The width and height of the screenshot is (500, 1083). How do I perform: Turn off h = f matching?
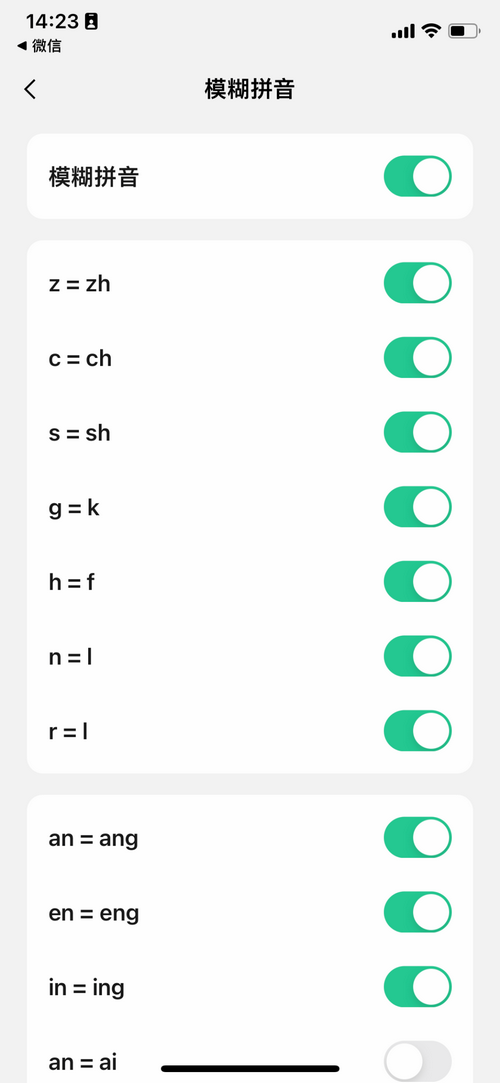pos(418,581)
